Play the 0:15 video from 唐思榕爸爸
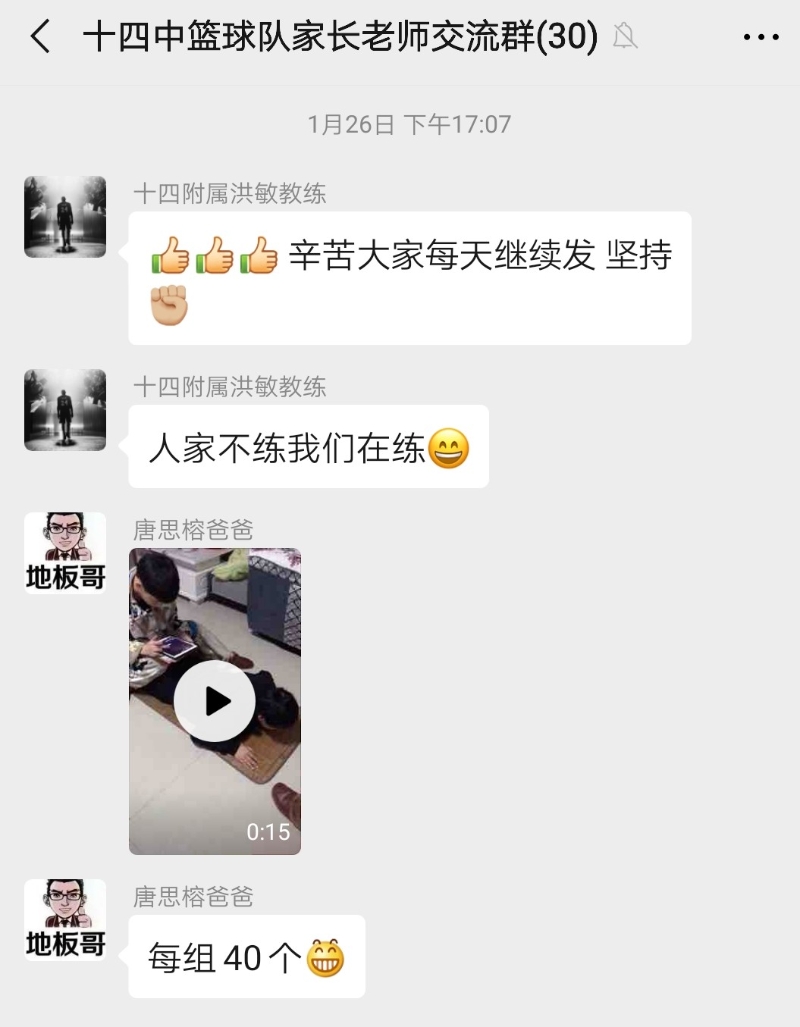800x1027 pixels. [x=215, y=701]
